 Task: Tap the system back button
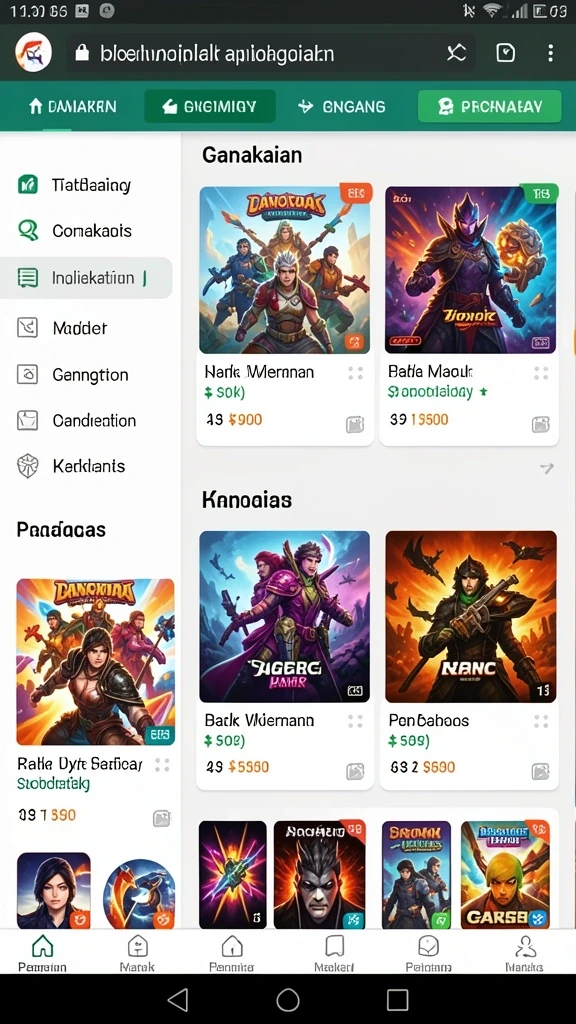pos(178,999)
